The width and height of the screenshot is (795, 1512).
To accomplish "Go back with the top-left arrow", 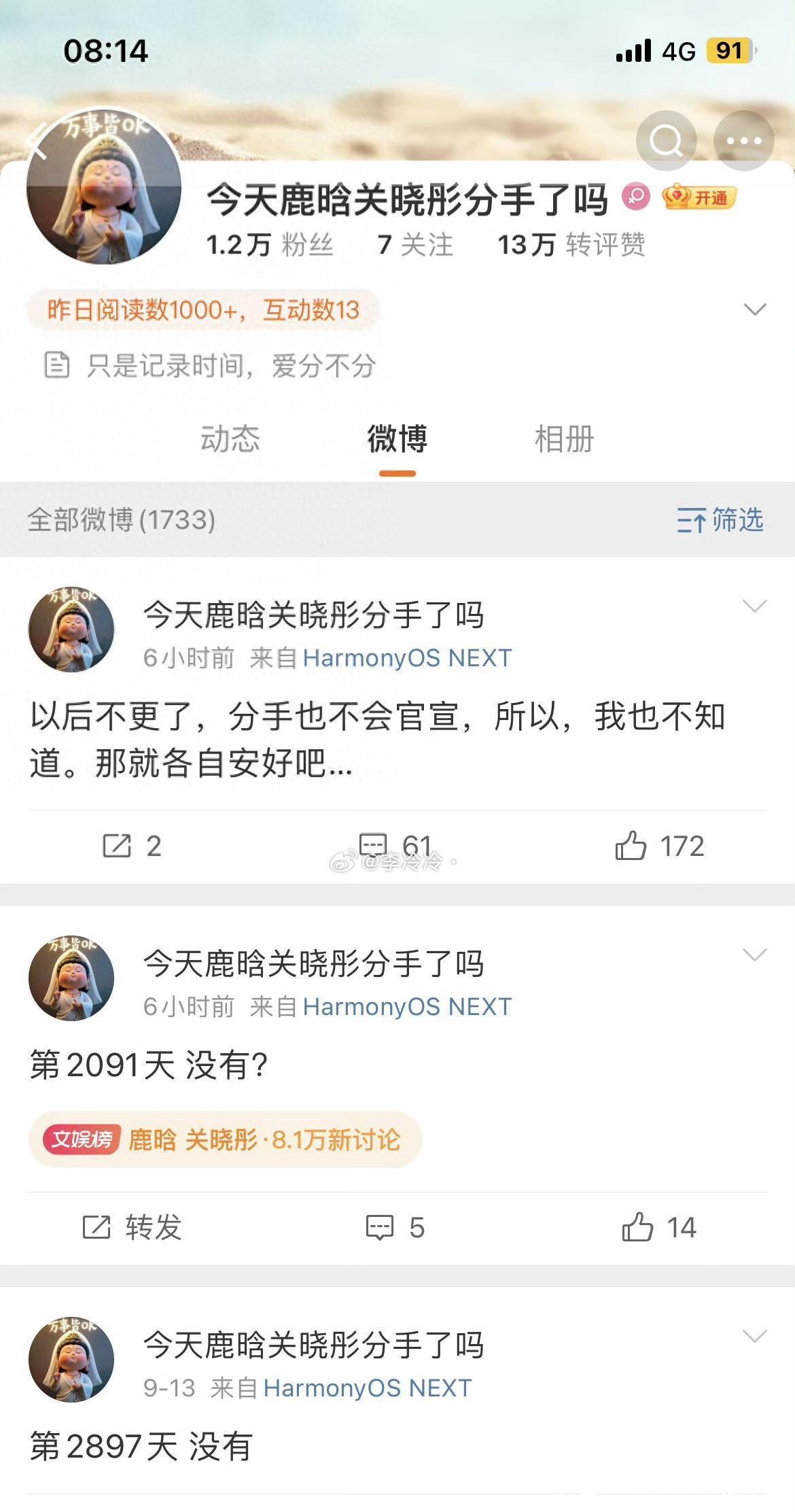I will coord(37,141).
